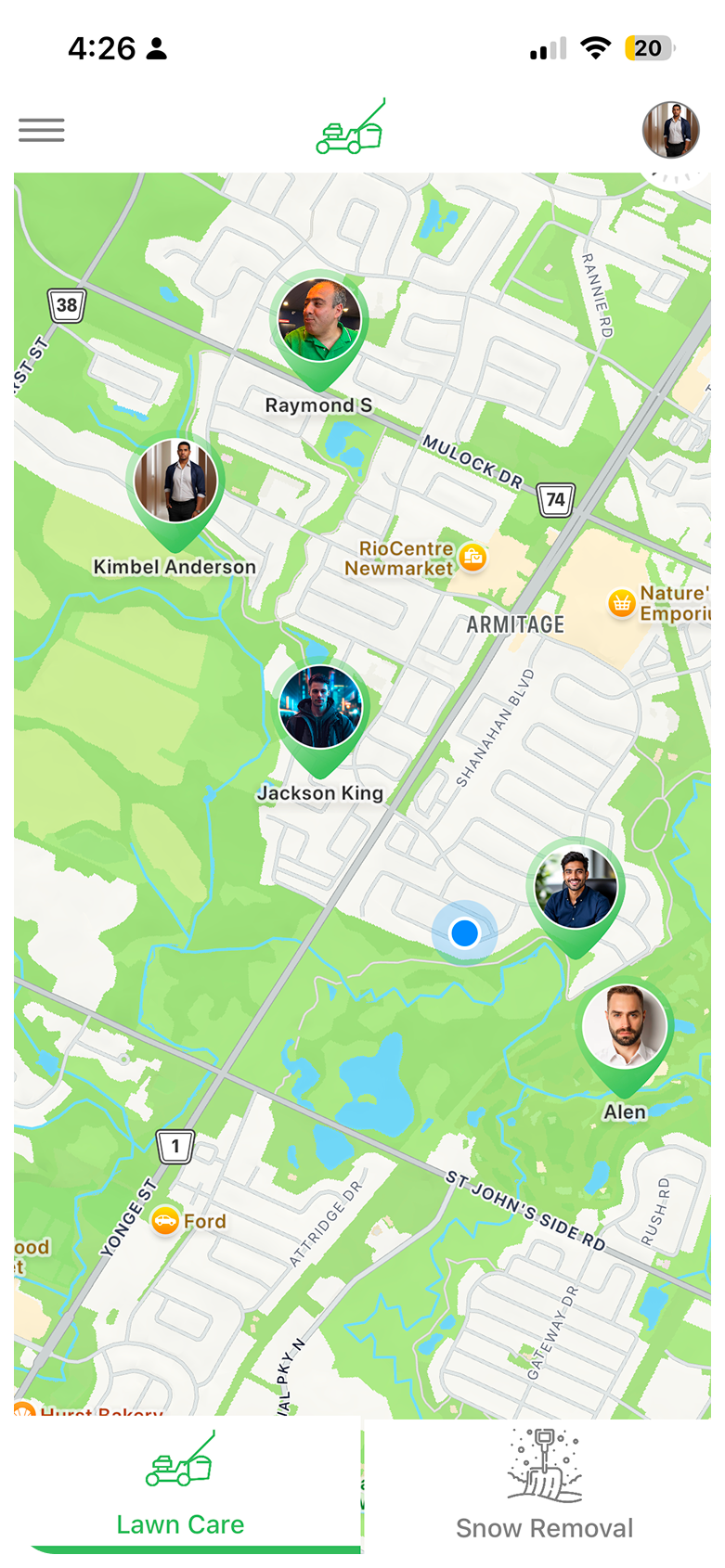Open the hamburger menu
Screen dimensions: 725x1568
[42, 130]
